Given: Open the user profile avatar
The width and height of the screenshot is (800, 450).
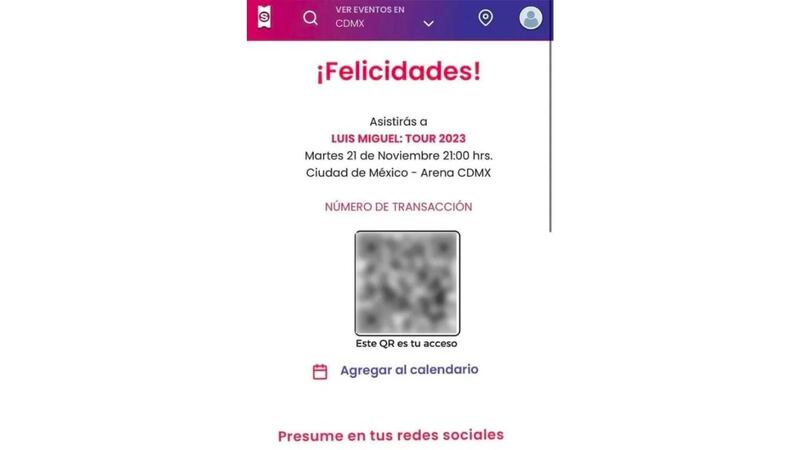Looking at the screenshot, I should 530,18.
